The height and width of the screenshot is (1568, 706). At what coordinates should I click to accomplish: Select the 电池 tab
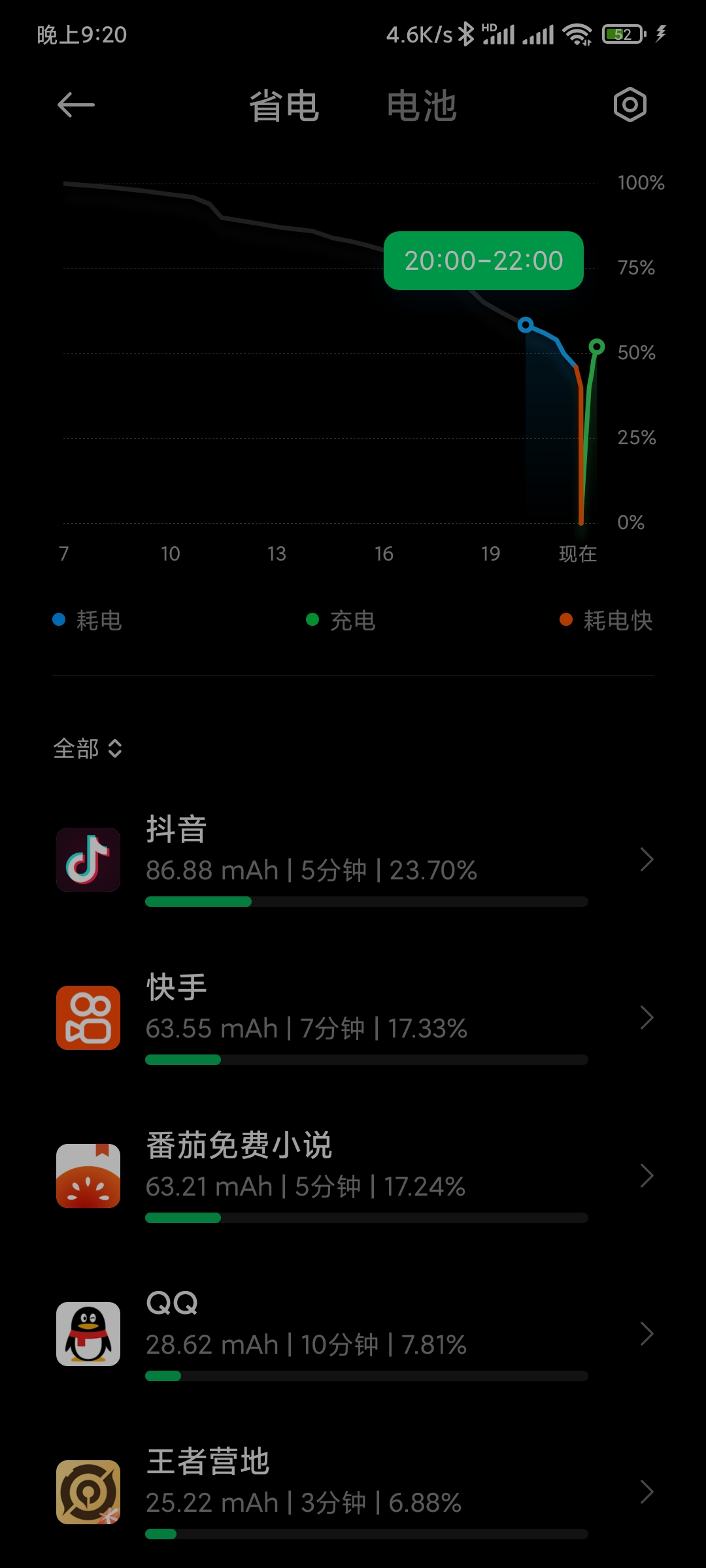[x=422, y=106]
